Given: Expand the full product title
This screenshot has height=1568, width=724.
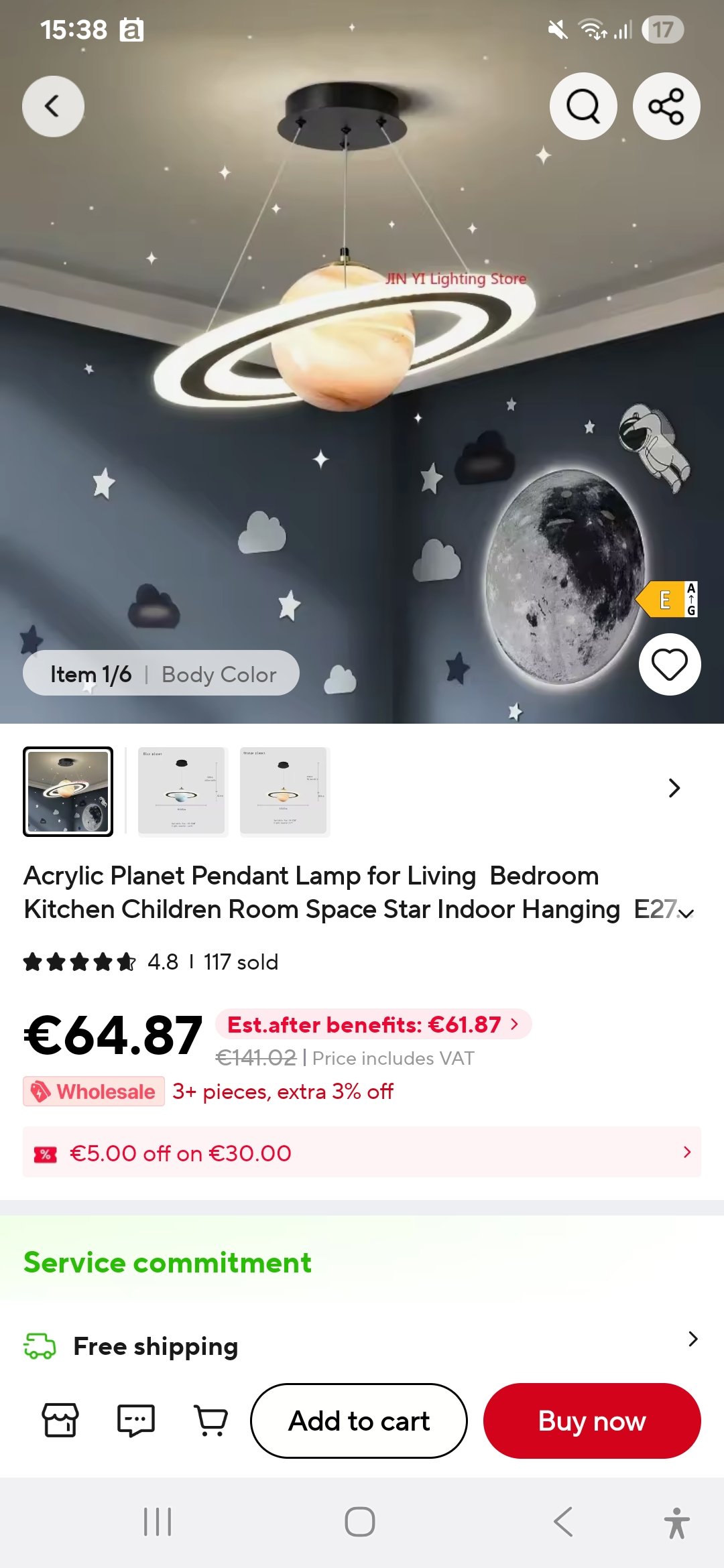Looking at the screenshot, I should [x=686, y=913].
